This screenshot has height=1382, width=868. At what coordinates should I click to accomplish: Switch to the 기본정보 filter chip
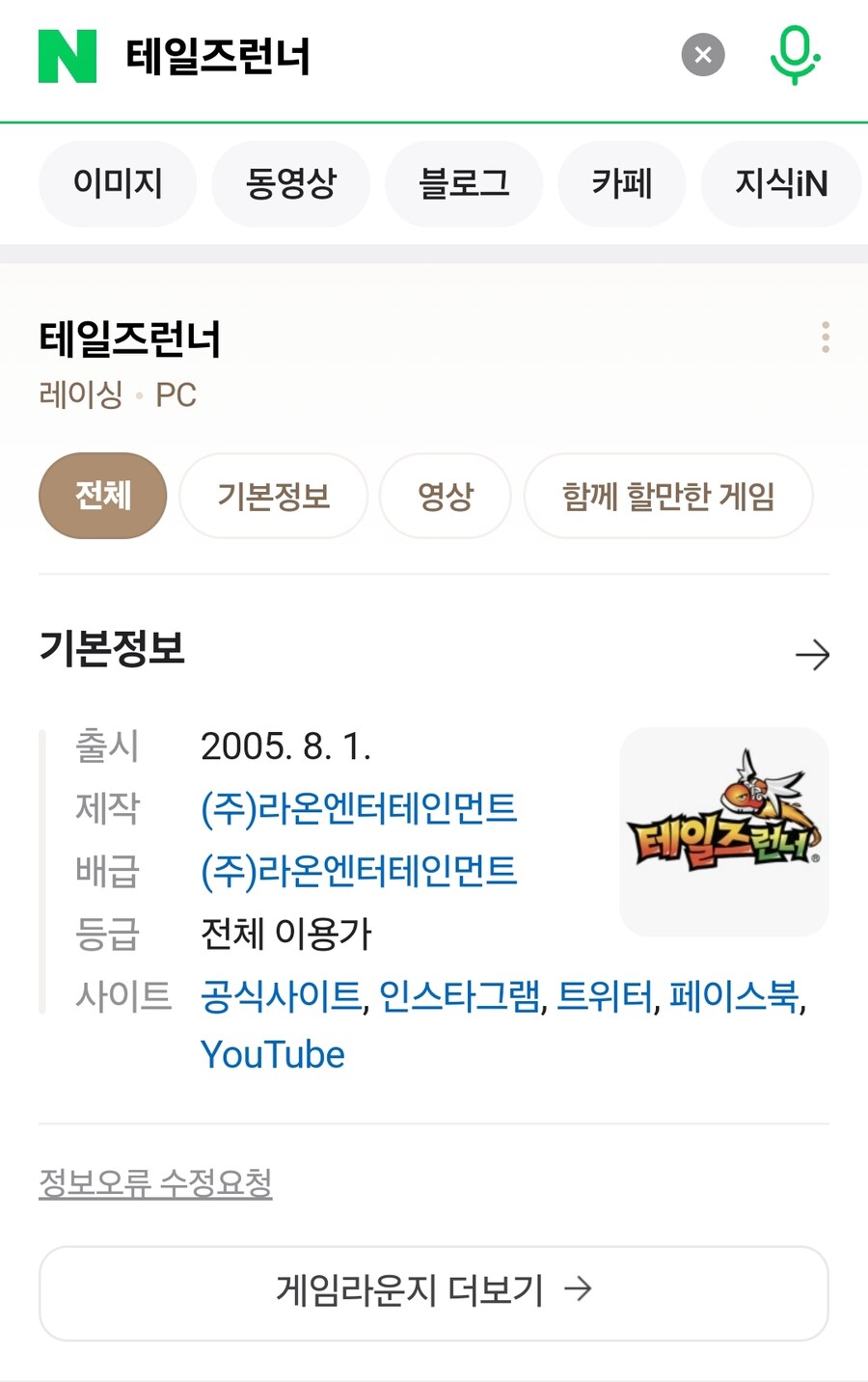pyautogui.click(x=273, y=496)
